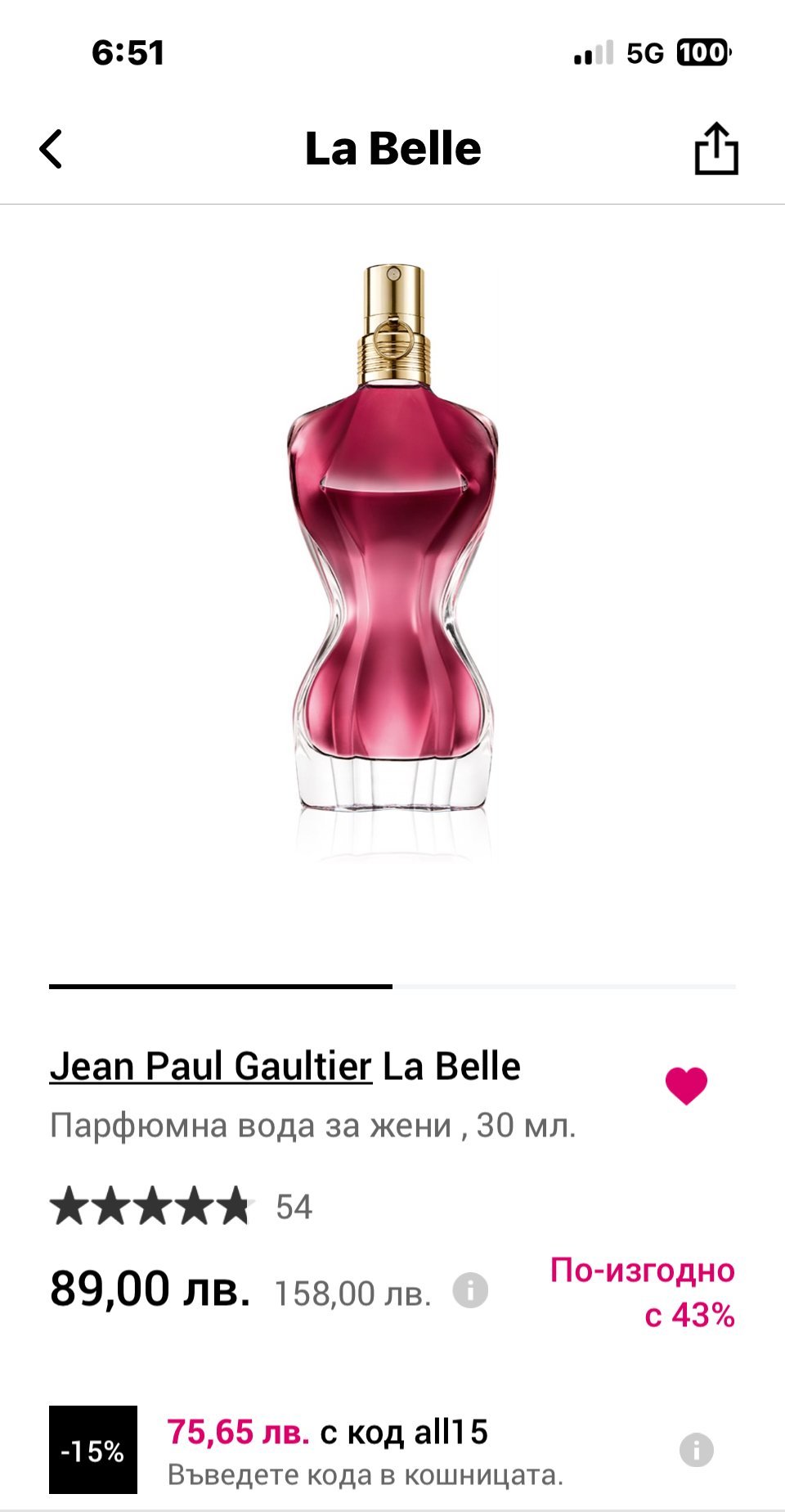Go back from La Belle page
Viewport: 785px width, 1512px height.
52,150
